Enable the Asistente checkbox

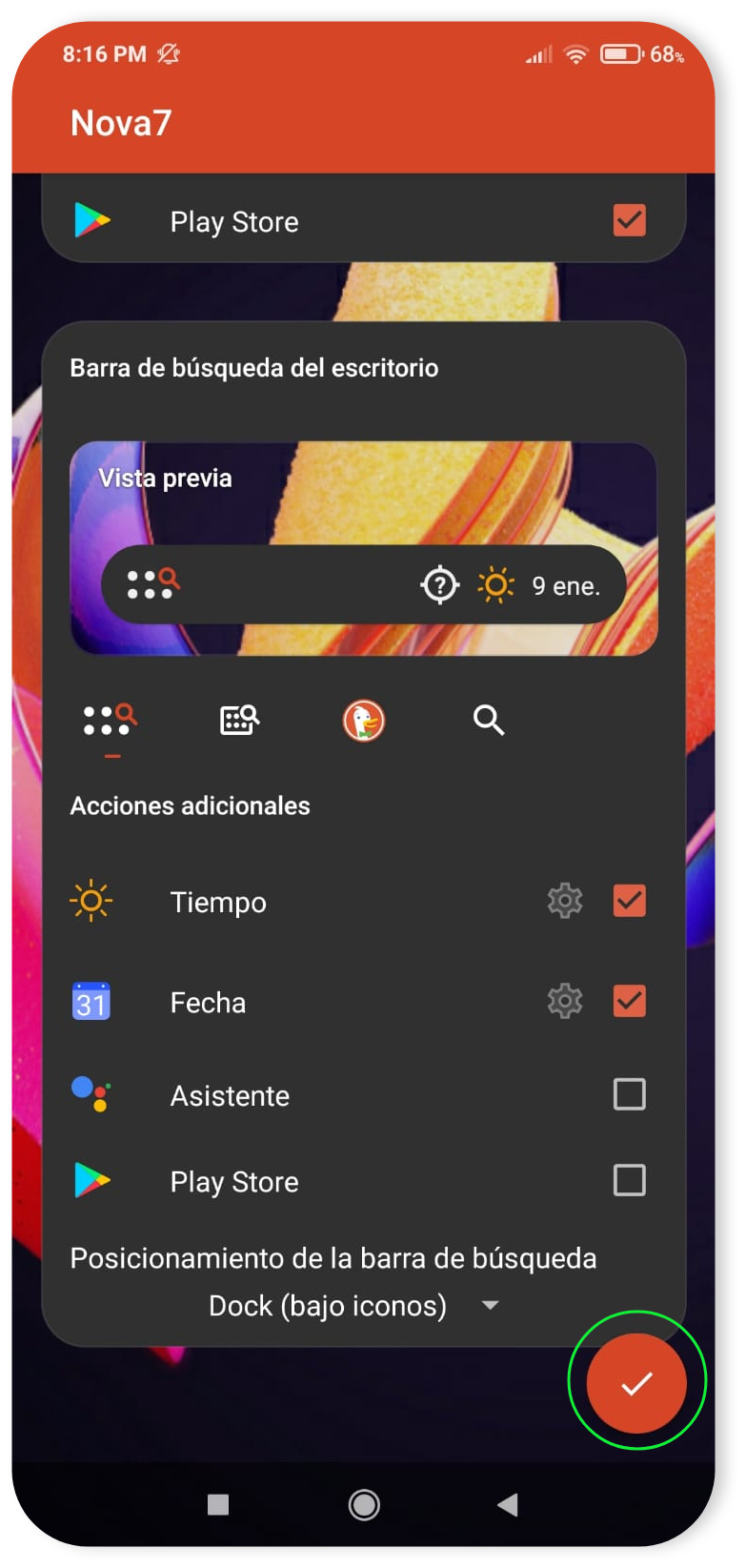click(629, 1094)
